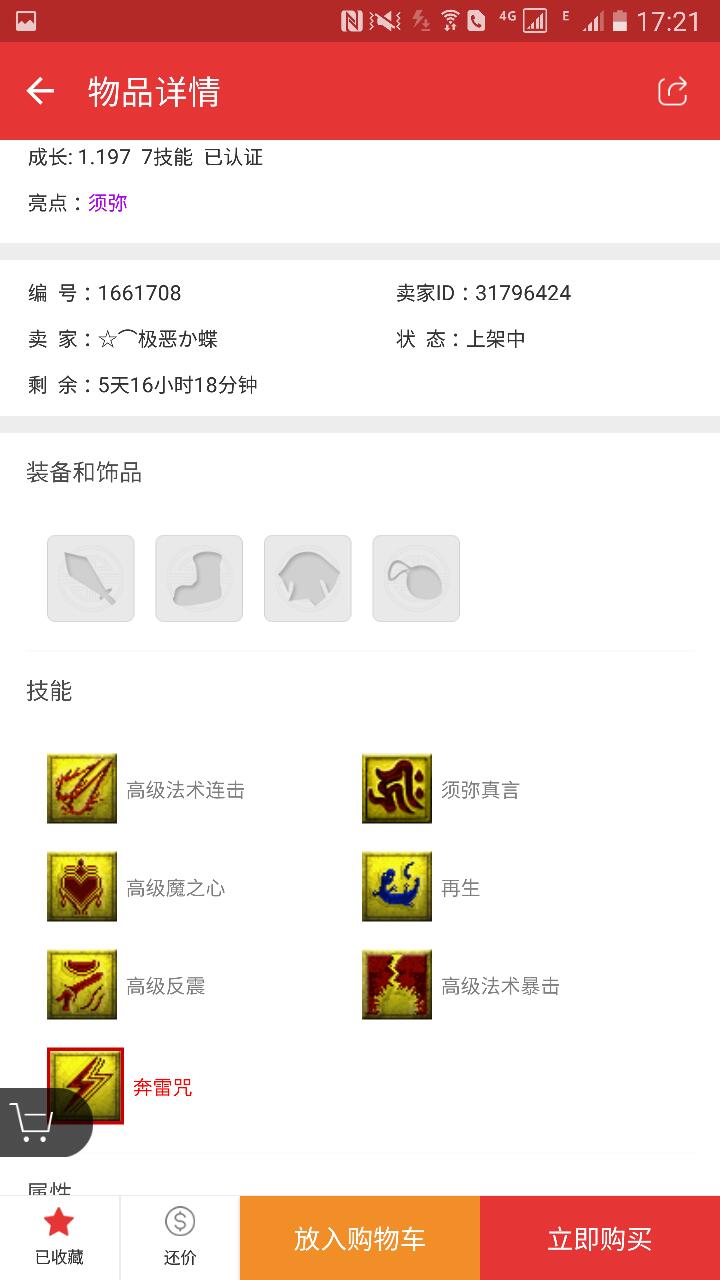
Task: Tap 放入购物车 to add to cart
Action: [x=360, y=1239]
